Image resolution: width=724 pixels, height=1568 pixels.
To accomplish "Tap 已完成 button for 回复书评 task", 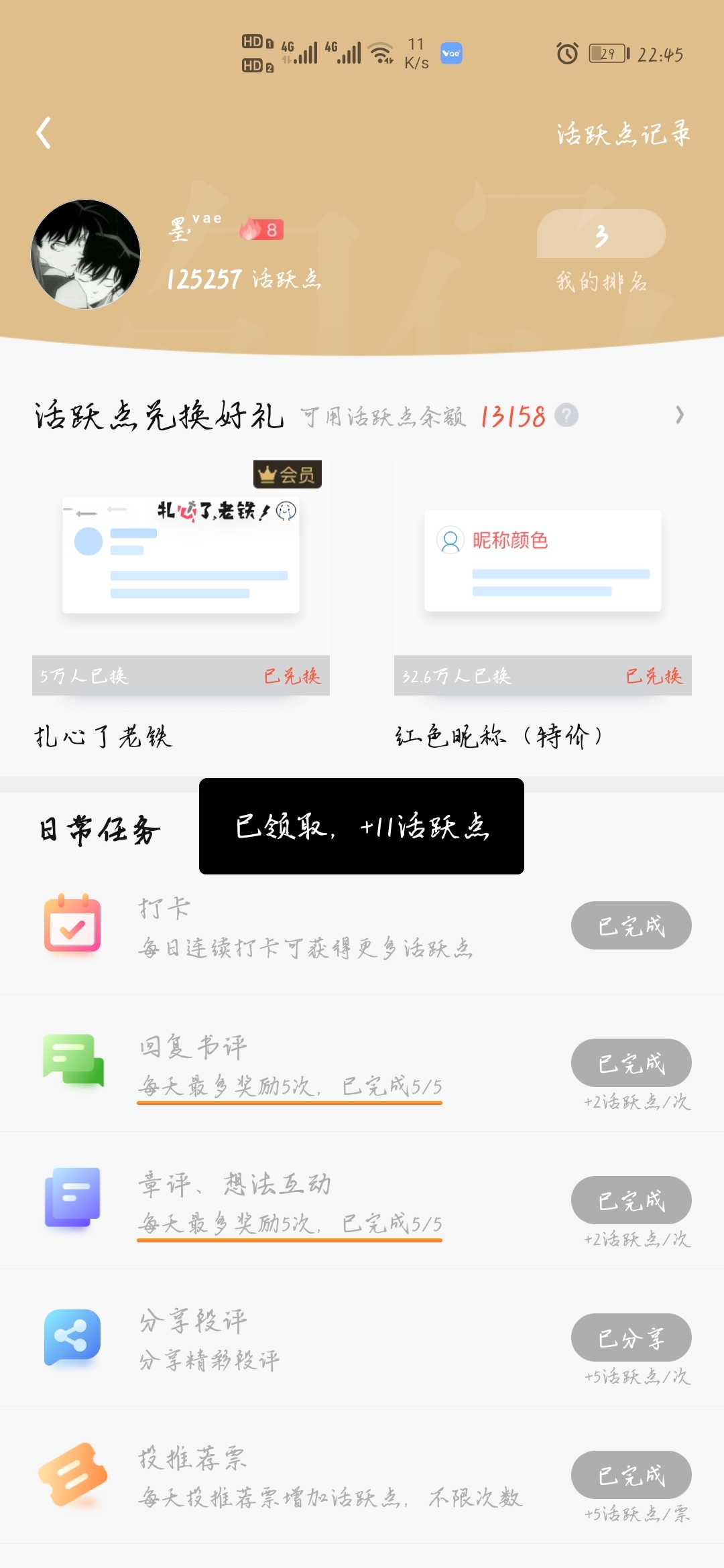I will point(631,1063).
